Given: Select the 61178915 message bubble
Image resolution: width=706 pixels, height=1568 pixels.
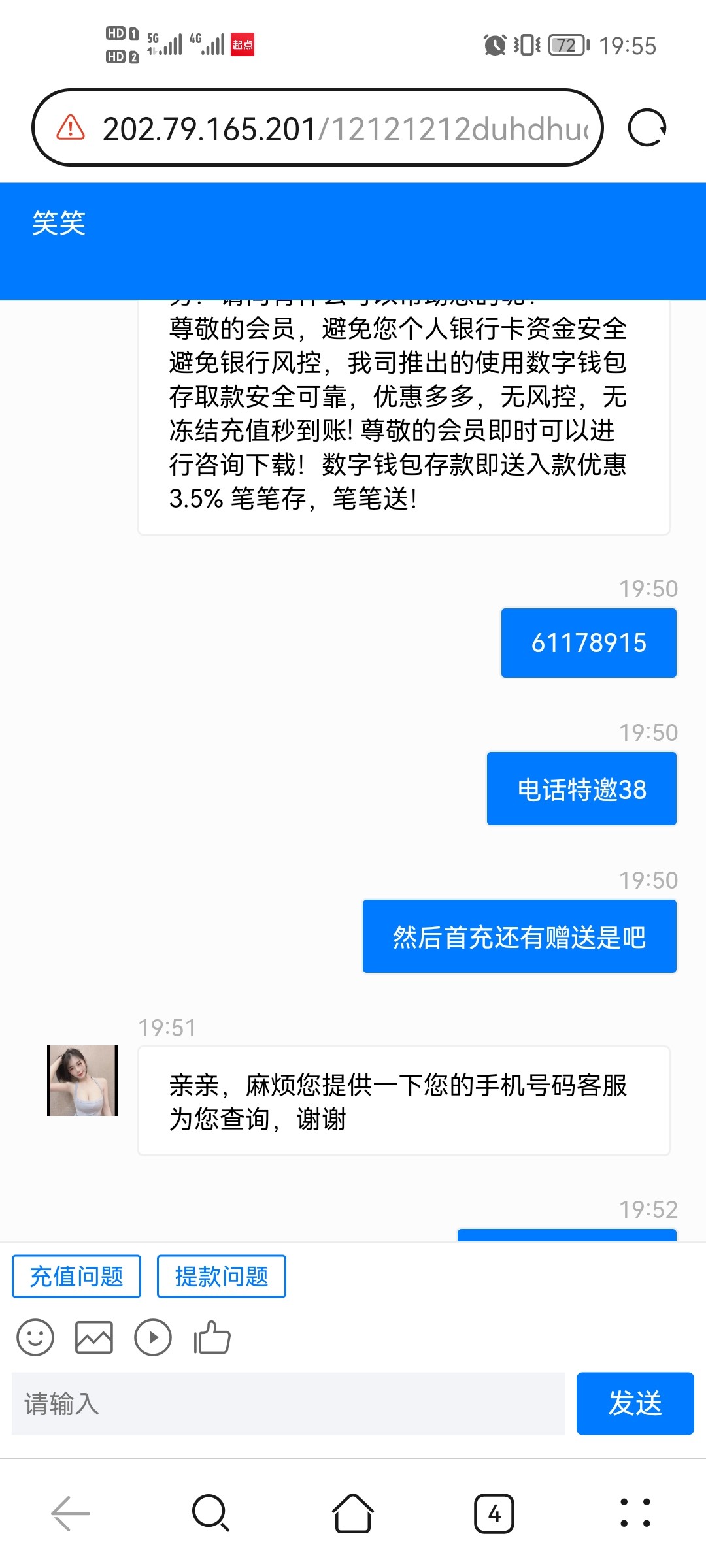Looking at the screenshot, I should [x=588, y=642].
